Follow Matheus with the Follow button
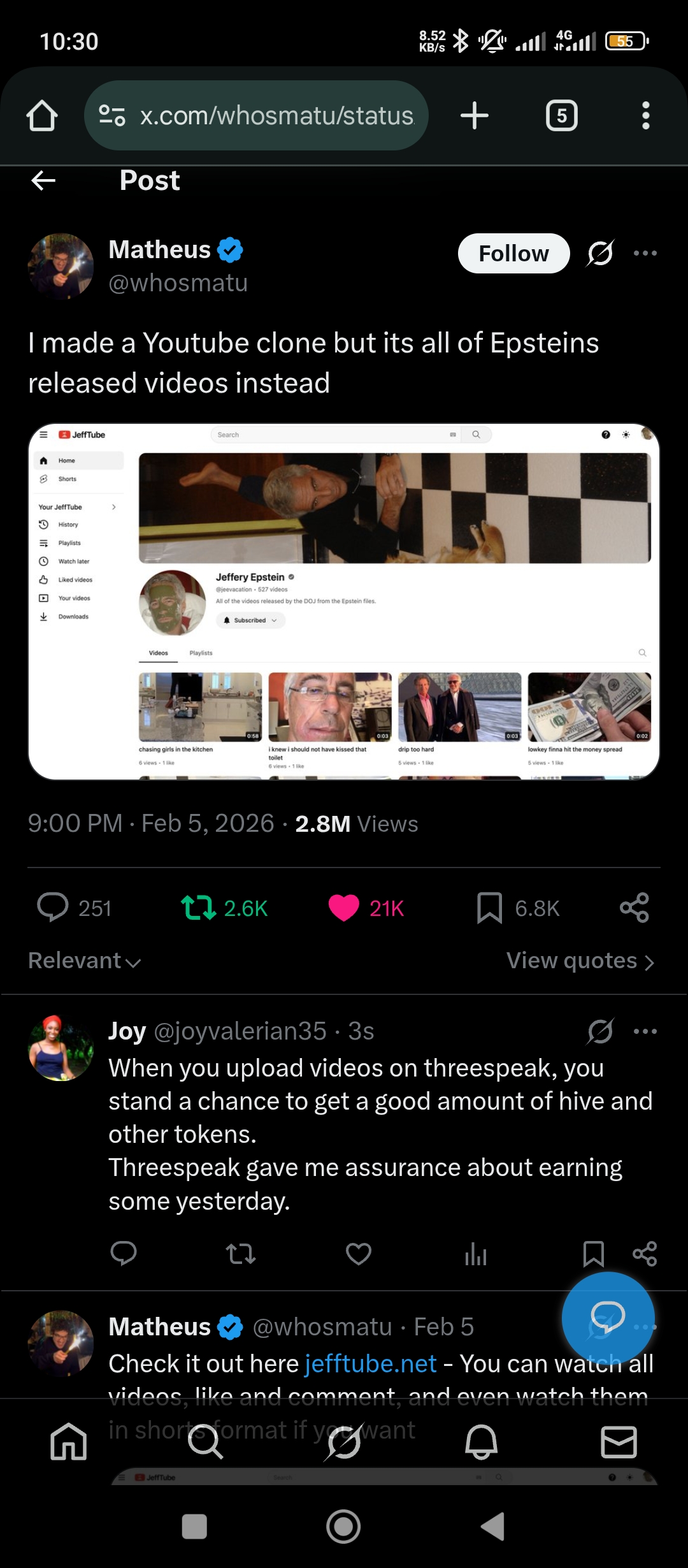This screenshot has height=1568, width=688. [513, 253]
